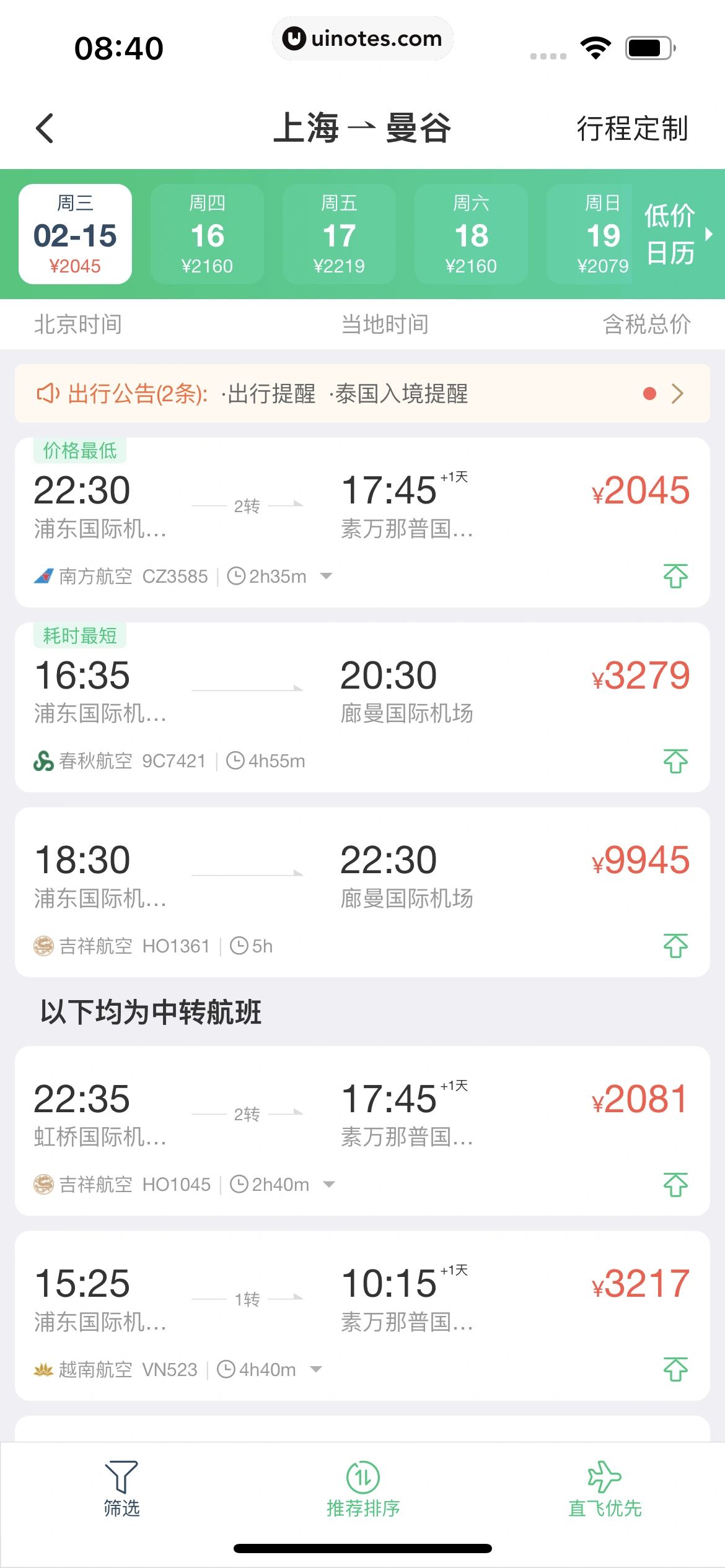Open the 出行公告 travel notice banner
The image size is (725, 1568).
[362, 394]
